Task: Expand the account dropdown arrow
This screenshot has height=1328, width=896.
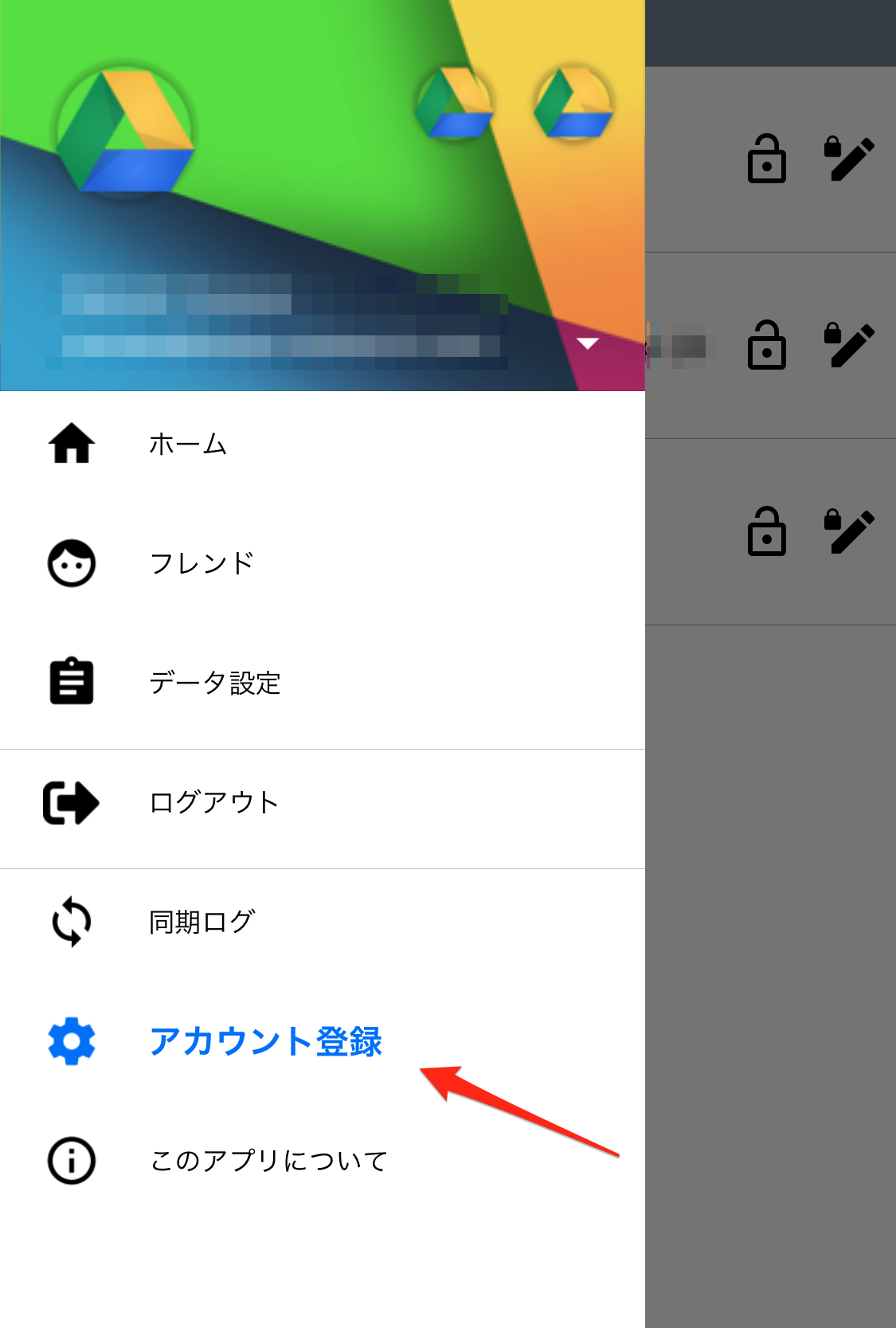Action: (x=588, y=343)
